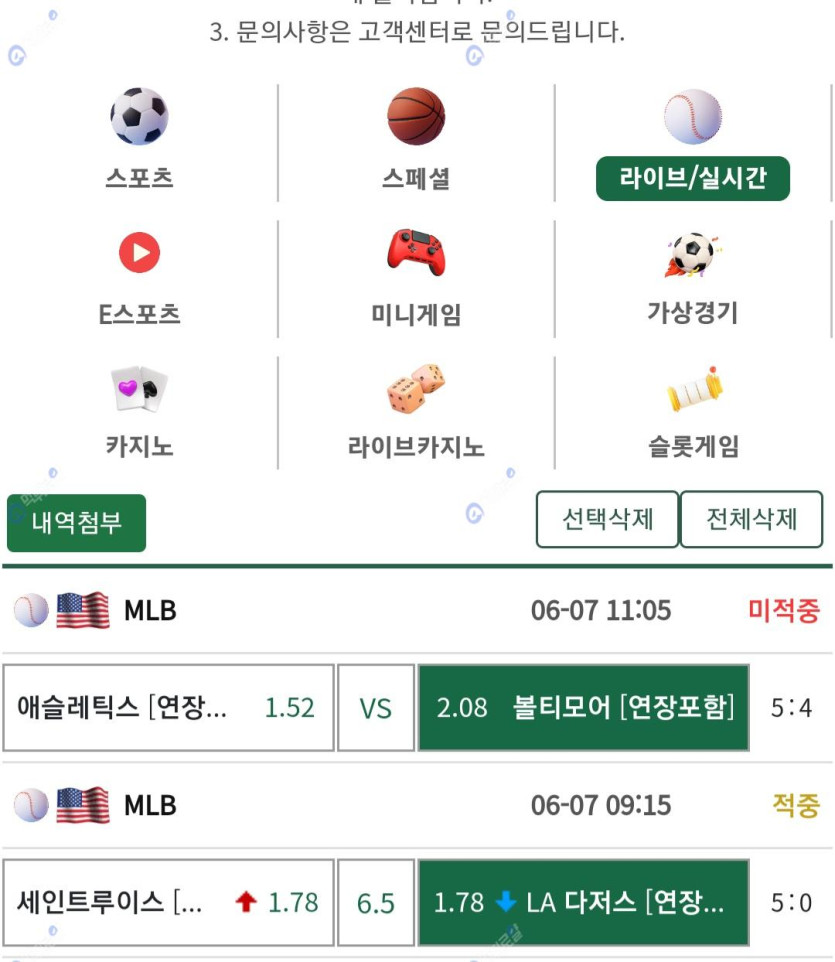
Task: Open the 카지노 category
Action: tap(139, 412)
